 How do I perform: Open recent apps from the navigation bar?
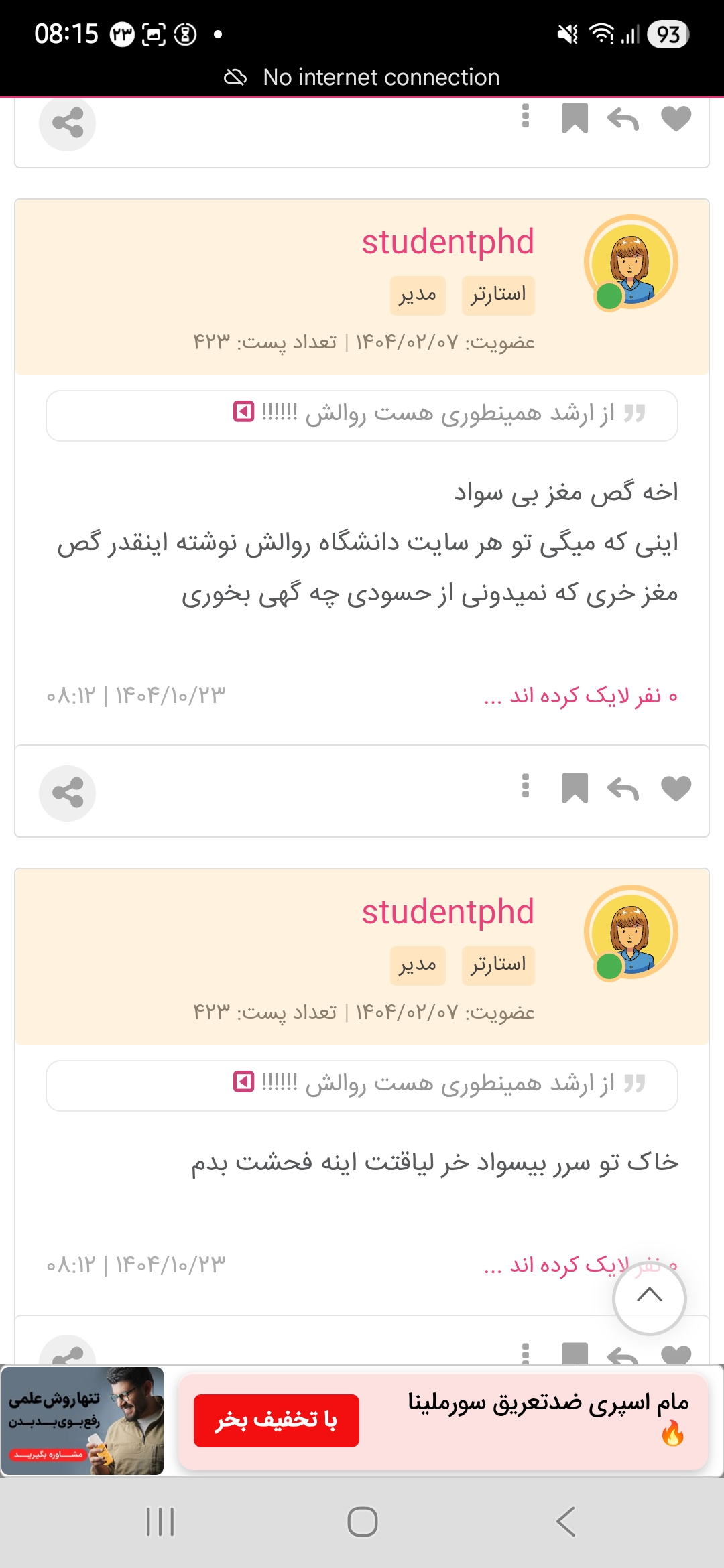click(x=160, y=1521)
